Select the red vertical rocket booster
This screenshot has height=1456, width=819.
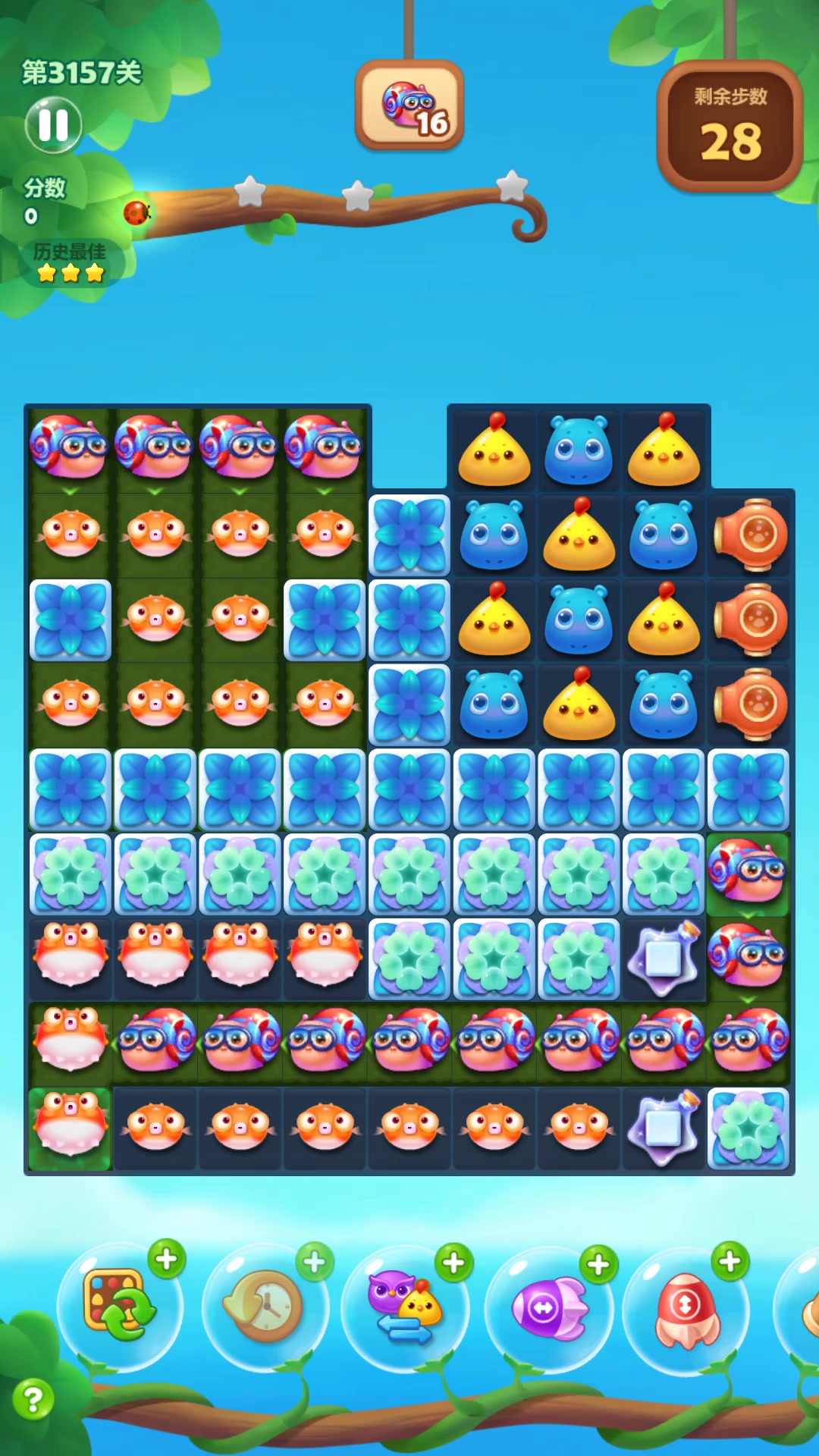[x=686, y=1309]
